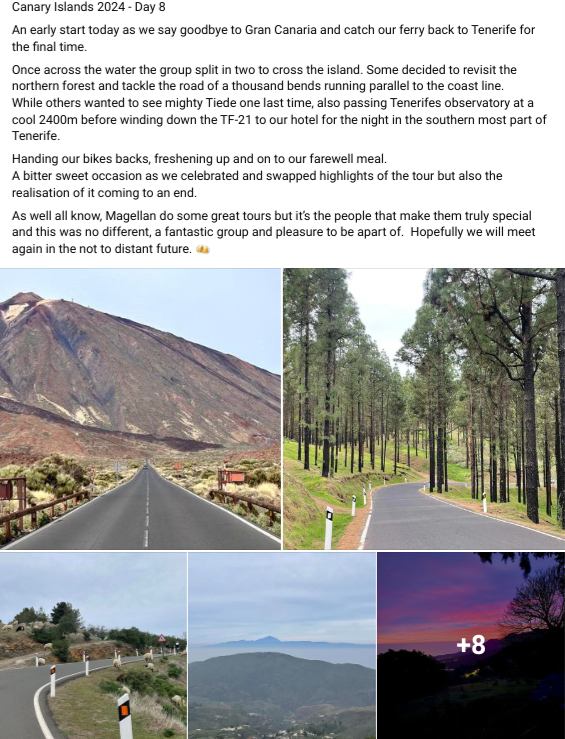The height and width of the screenshot is (739, 565).
Task: View the photo of sheep by the curved road
Action: click(93, 646)
